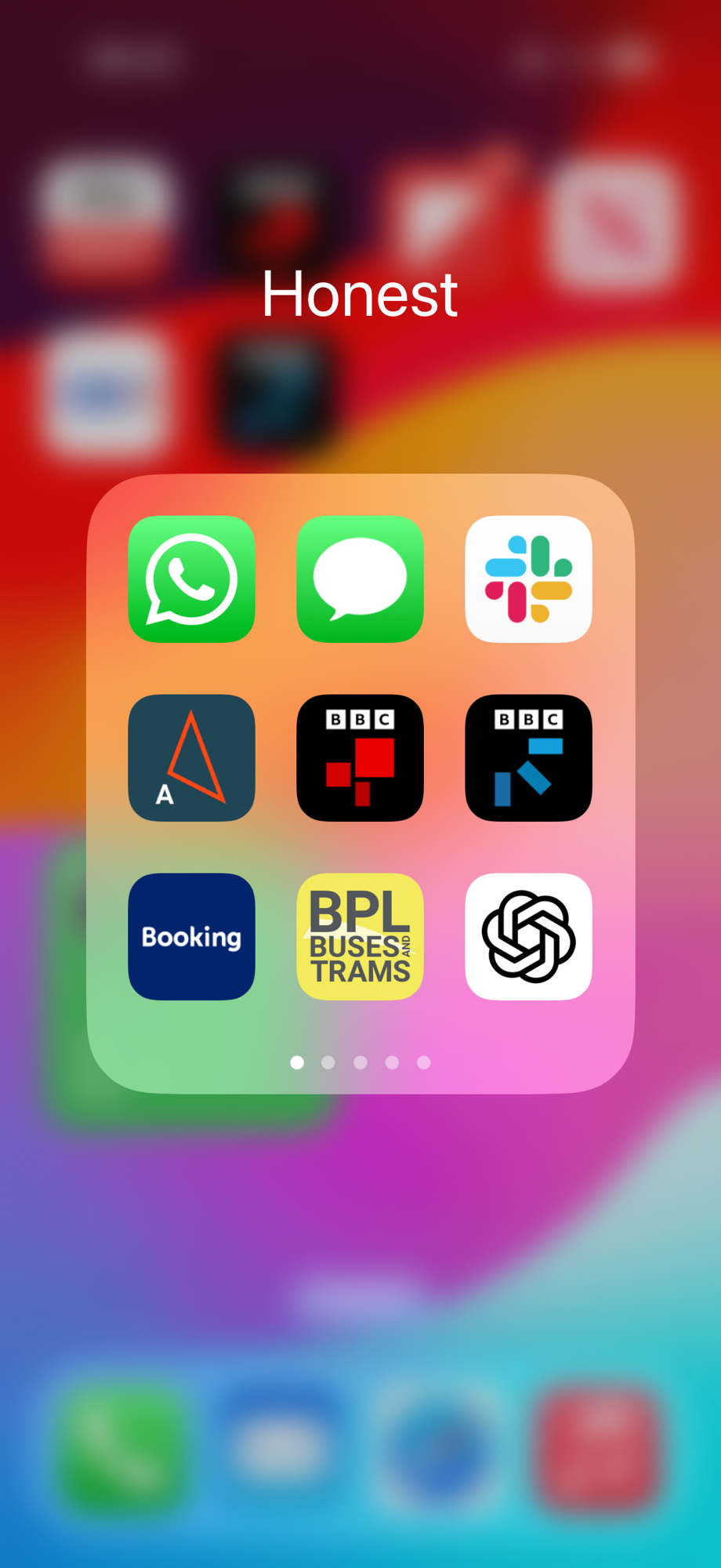This screenshot has height=1568, width=721.
Task: Open the BPL Buses and Trams app
Action: click(360, 937)
